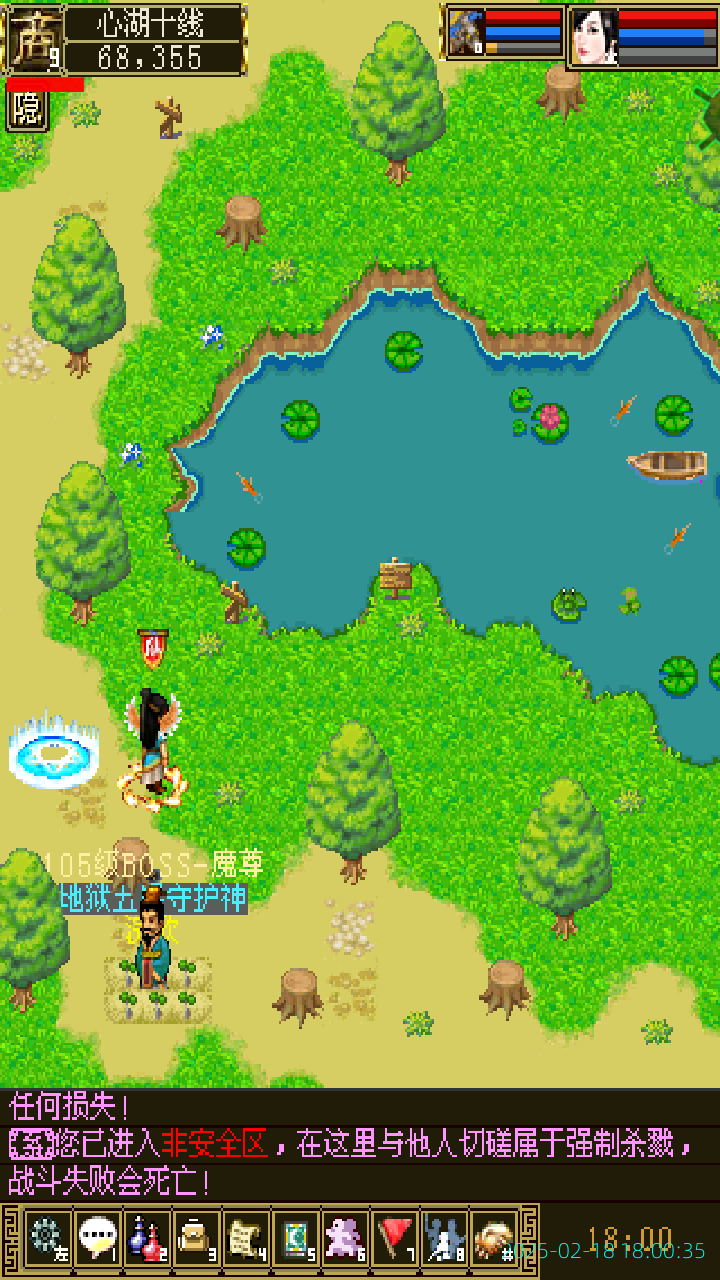
Task: Open the skill book icon
Action: (296, 1240)
